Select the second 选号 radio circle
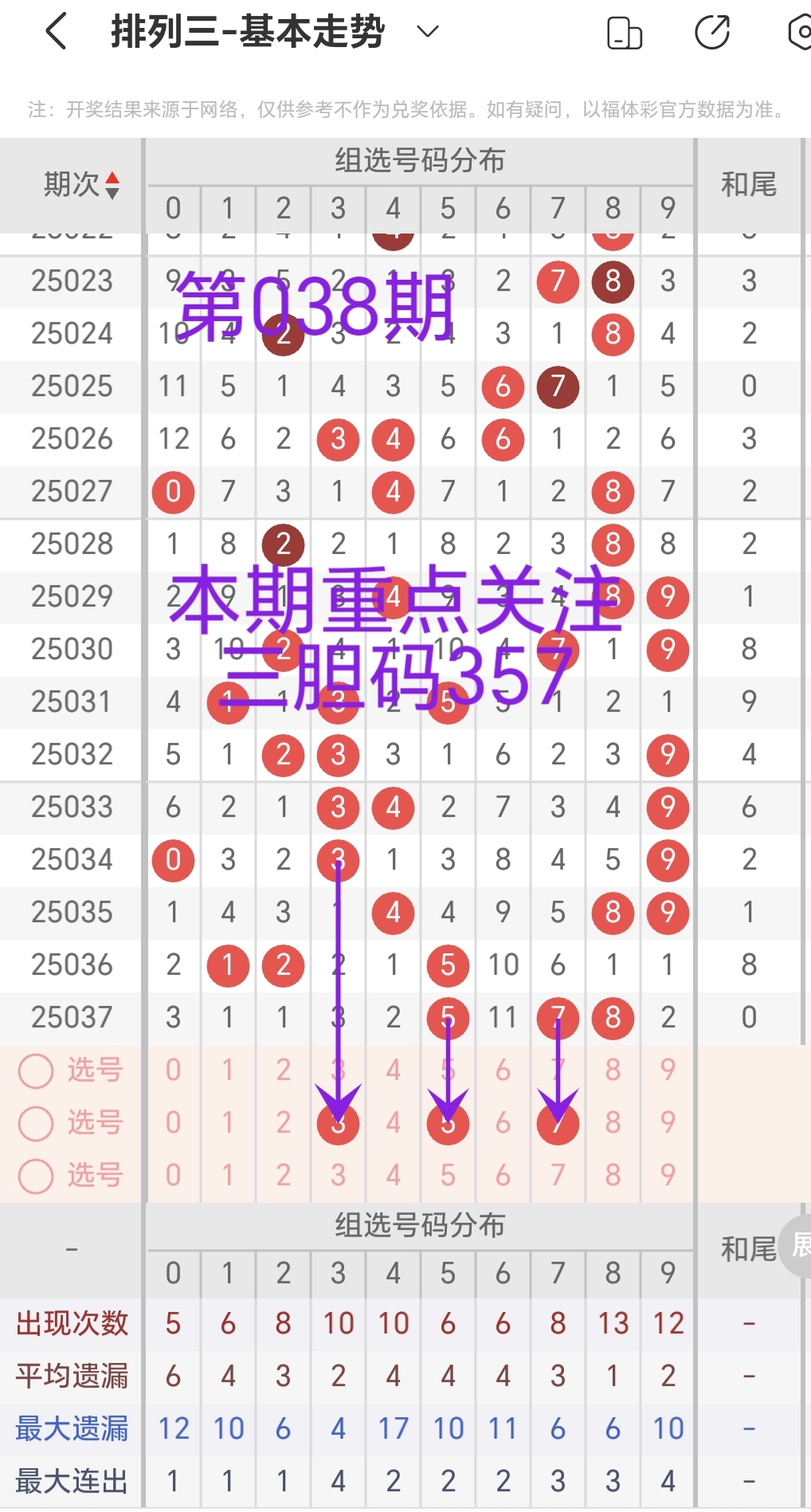Image resolution: width=811 pixels, height=1512 pixels. tap(35, 1123)
